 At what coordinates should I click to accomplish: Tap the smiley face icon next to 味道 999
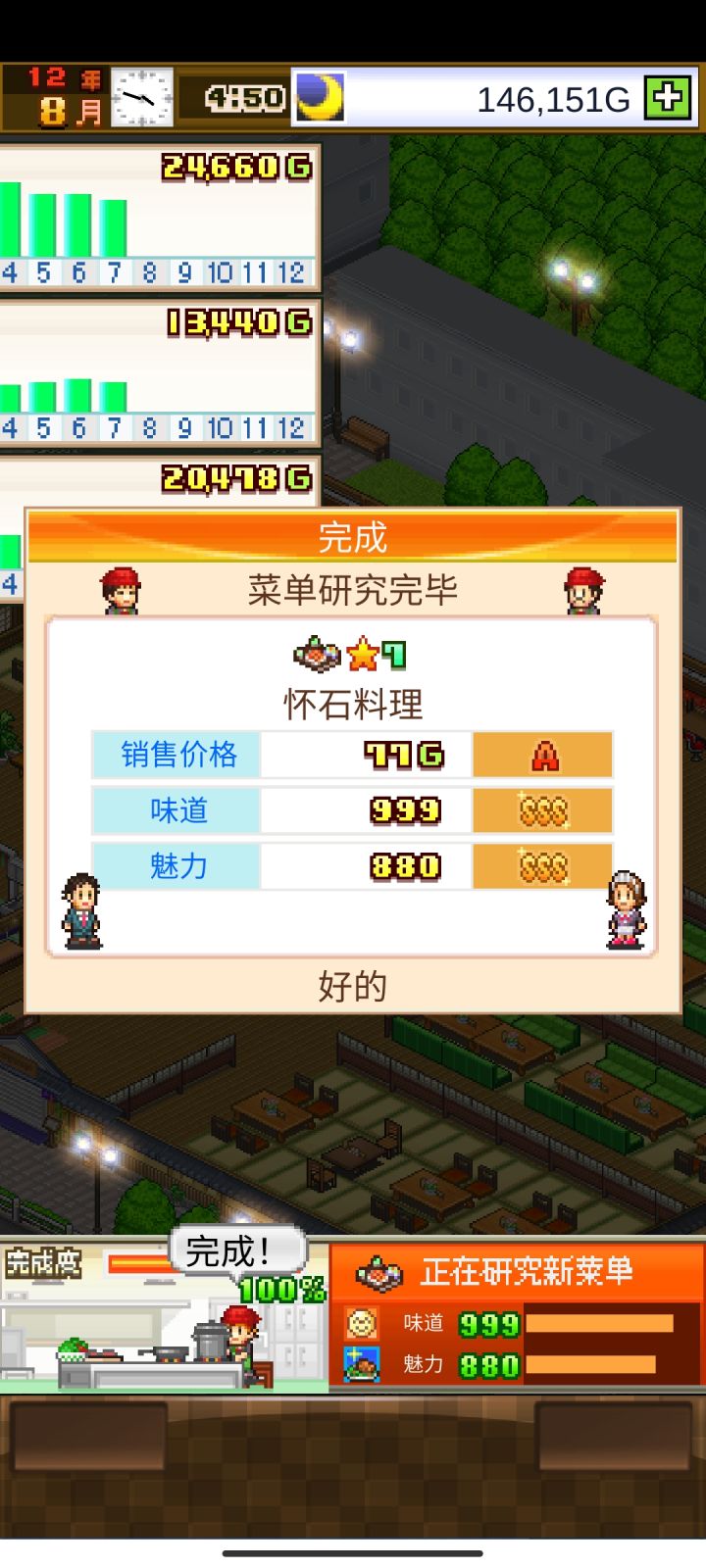click(365, 1323)
